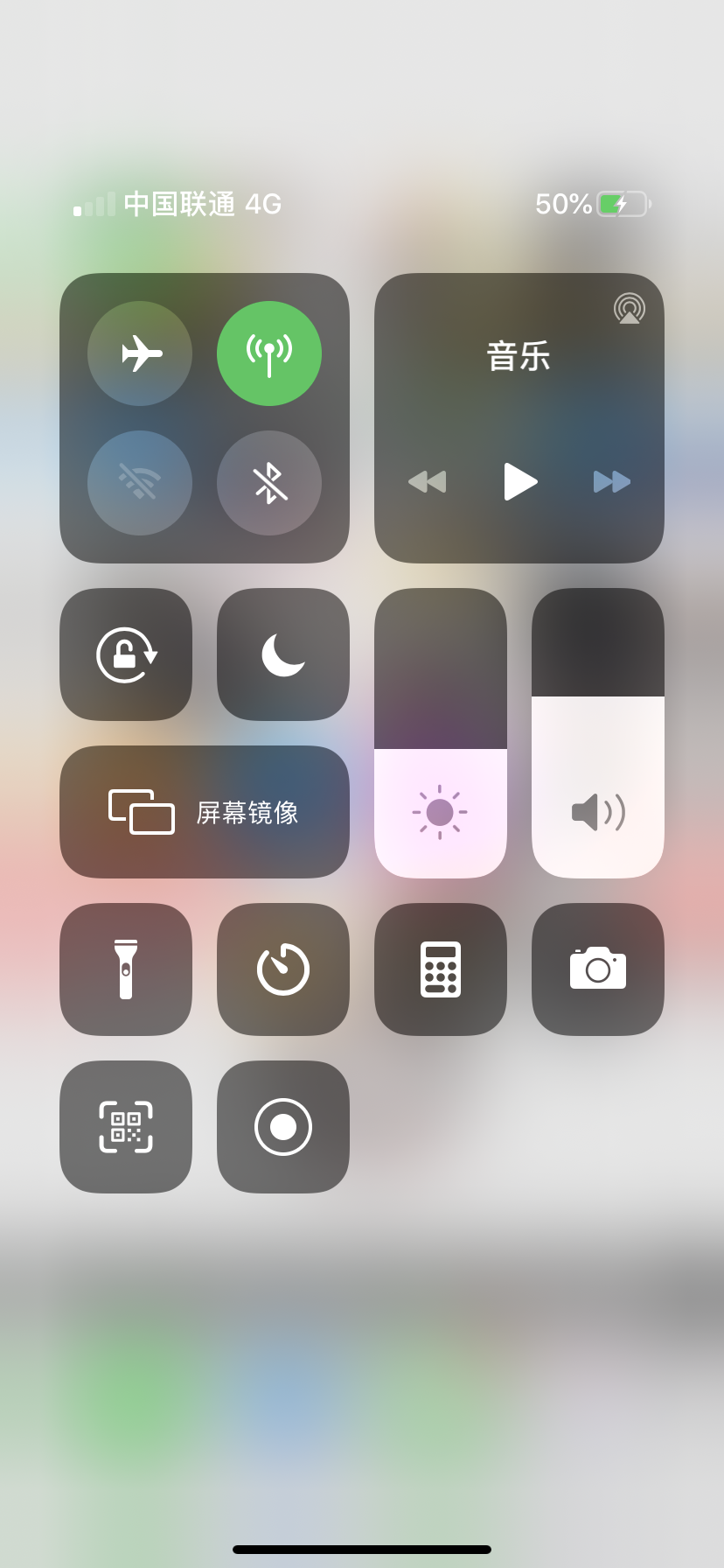The height and width of the screenshot is (1568, 724).
Task: Turn on Do Not Disturb moon
Action: (x=283, y=654)
